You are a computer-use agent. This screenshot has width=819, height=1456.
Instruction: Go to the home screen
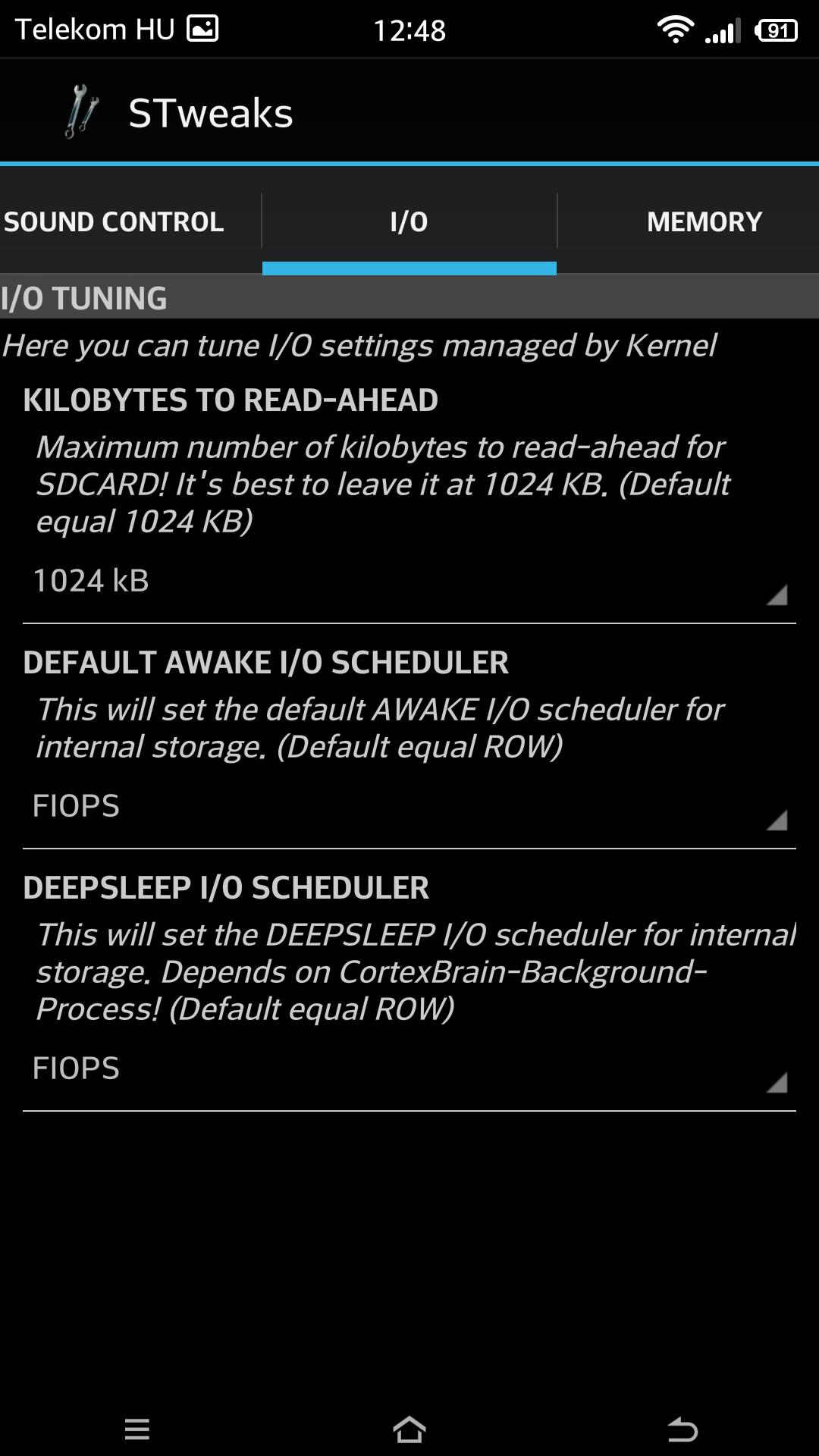409,1429
